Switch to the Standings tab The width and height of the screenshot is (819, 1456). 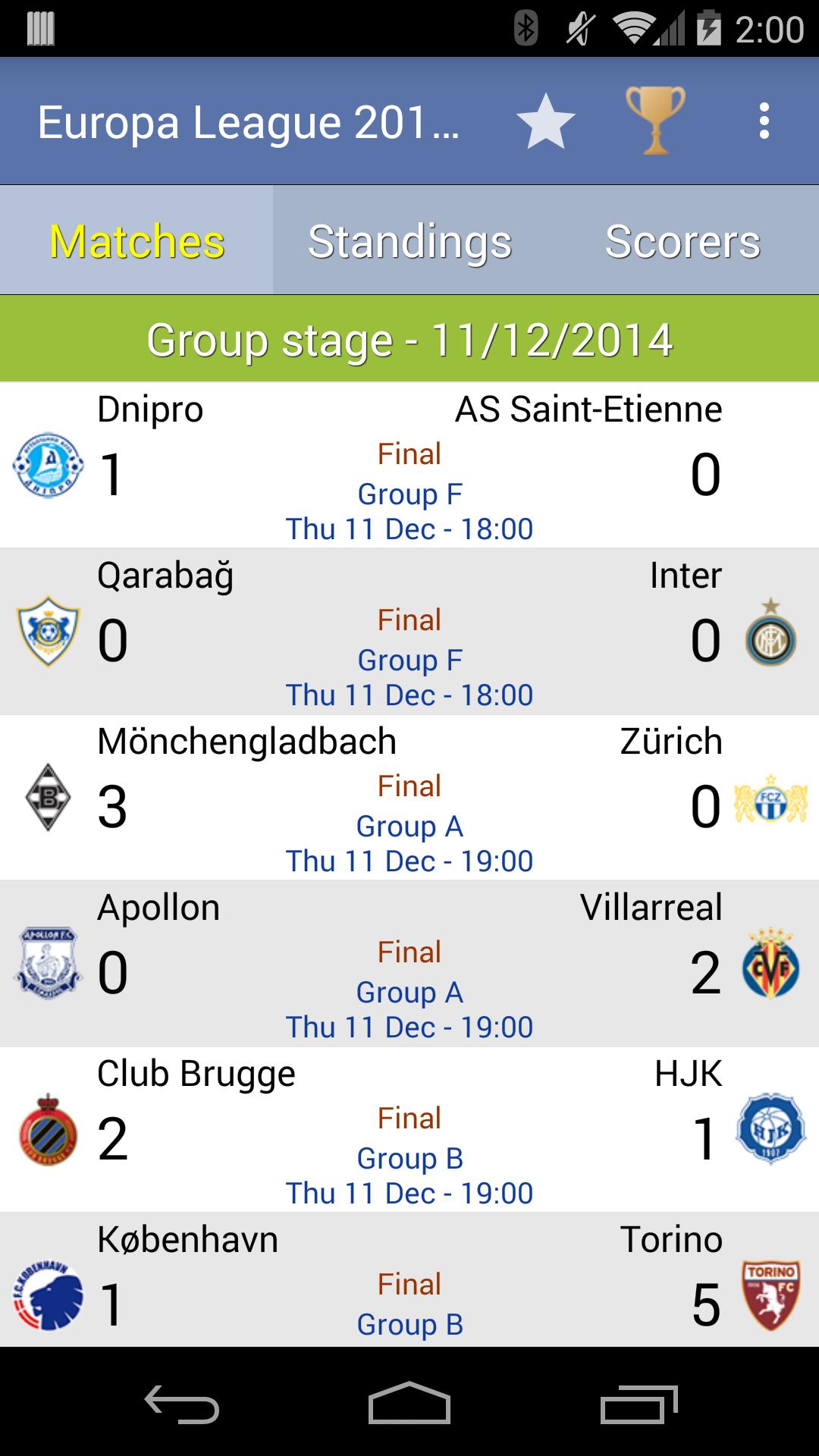(x=409, y=241)
